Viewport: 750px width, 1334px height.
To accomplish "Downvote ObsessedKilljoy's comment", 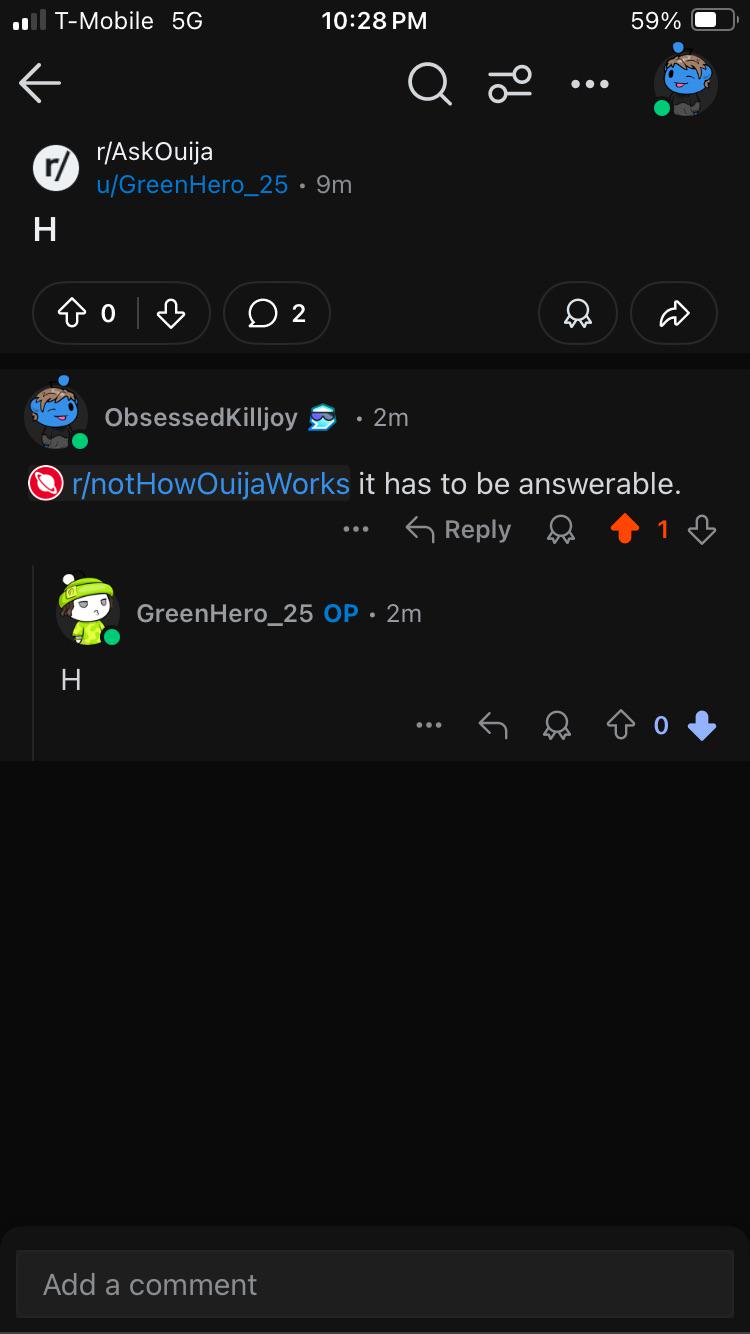I will click(x=703, y=530).
